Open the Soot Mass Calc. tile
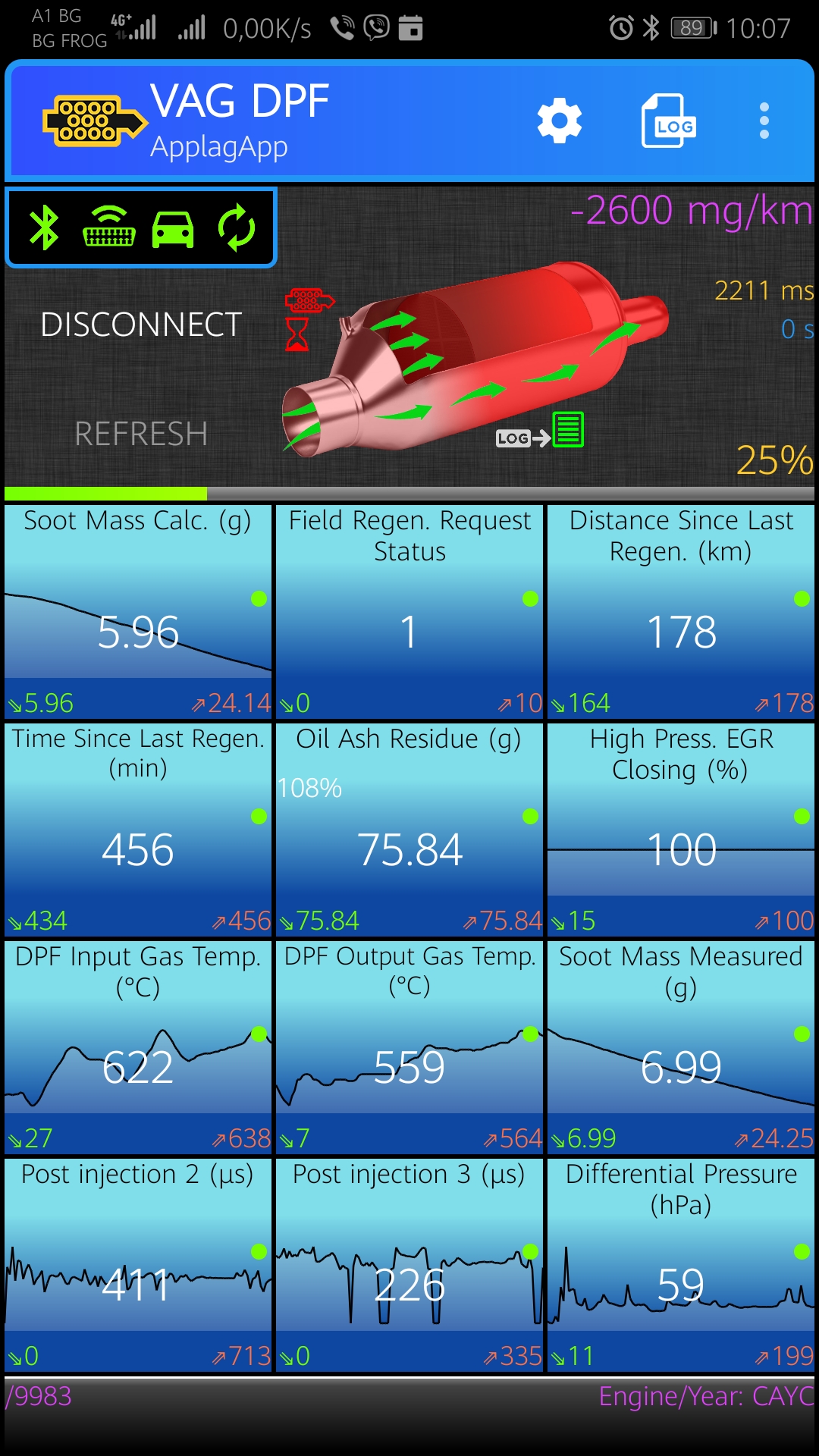 [138, 611]
